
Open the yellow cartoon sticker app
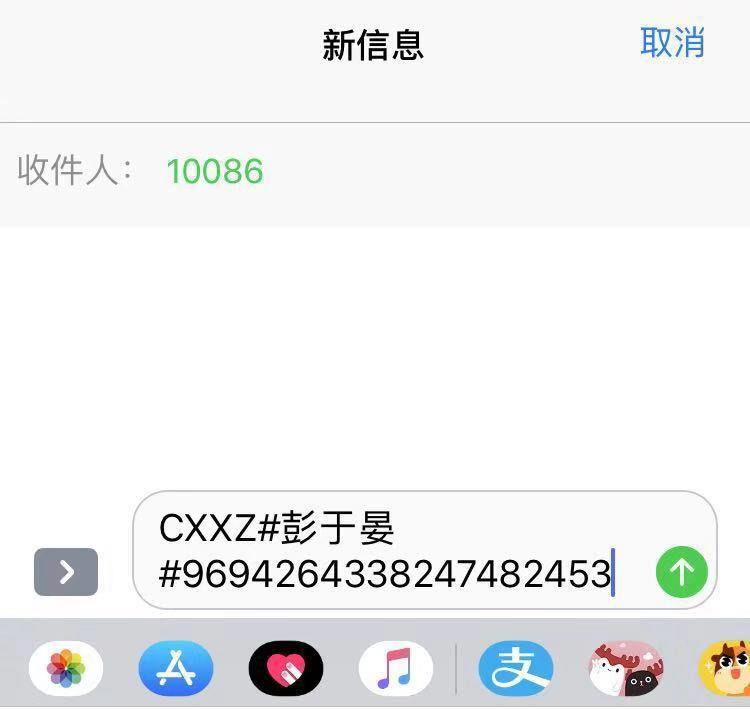coord(728,669)
